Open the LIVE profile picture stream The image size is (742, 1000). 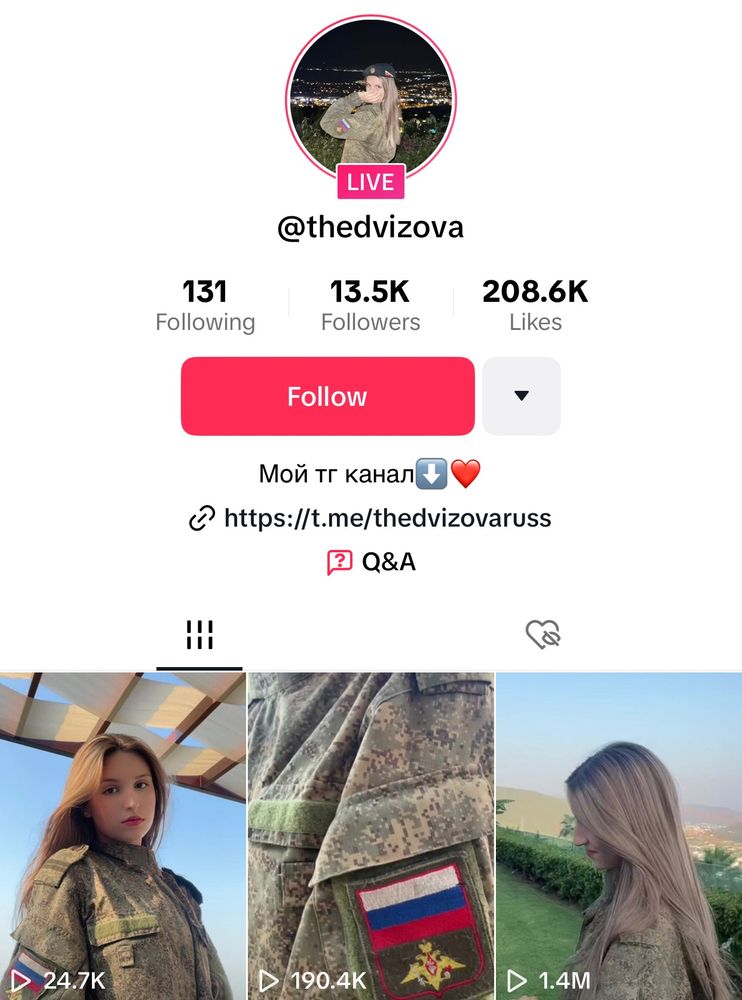point(371,100)
